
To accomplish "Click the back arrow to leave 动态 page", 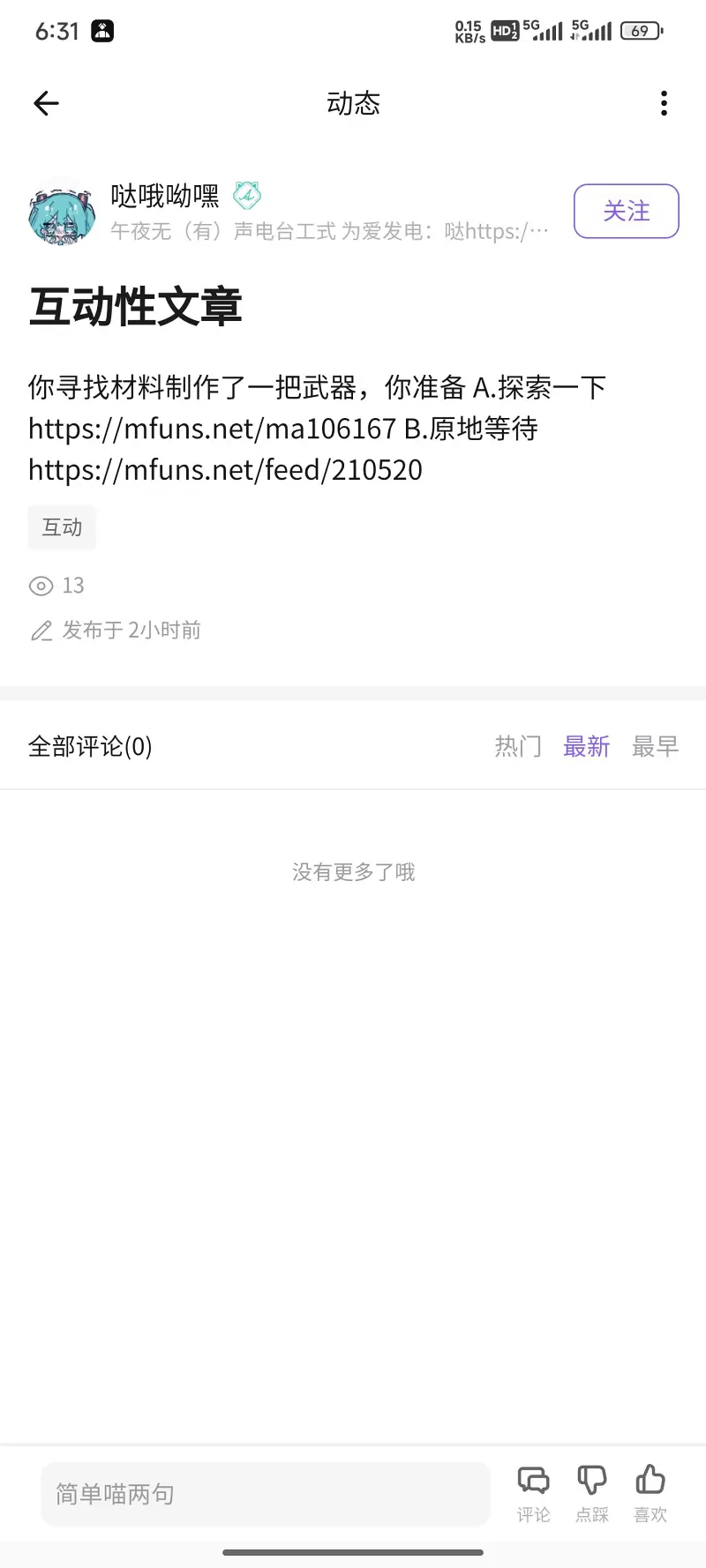I will click(x=45, y=103).
